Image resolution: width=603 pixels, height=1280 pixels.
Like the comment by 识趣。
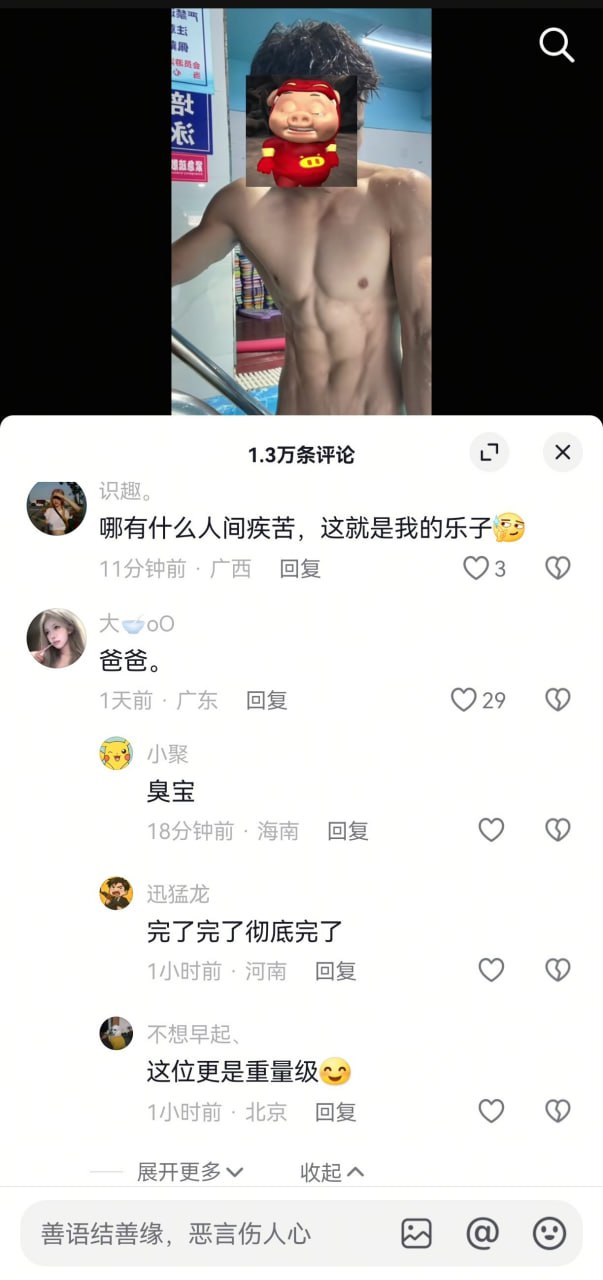point(476,568)
